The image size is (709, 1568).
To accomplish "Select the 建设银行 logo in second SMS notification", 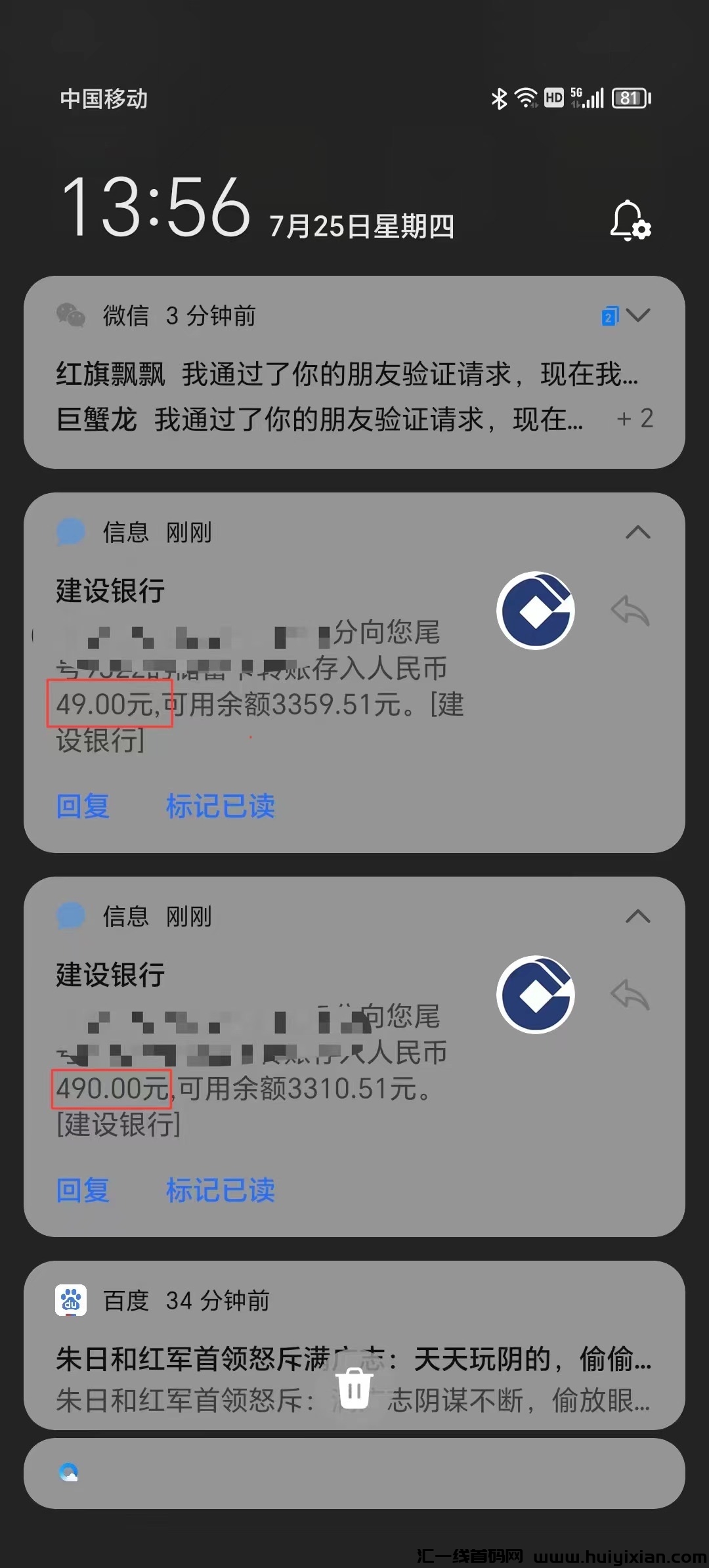I will tap(536, 995).
